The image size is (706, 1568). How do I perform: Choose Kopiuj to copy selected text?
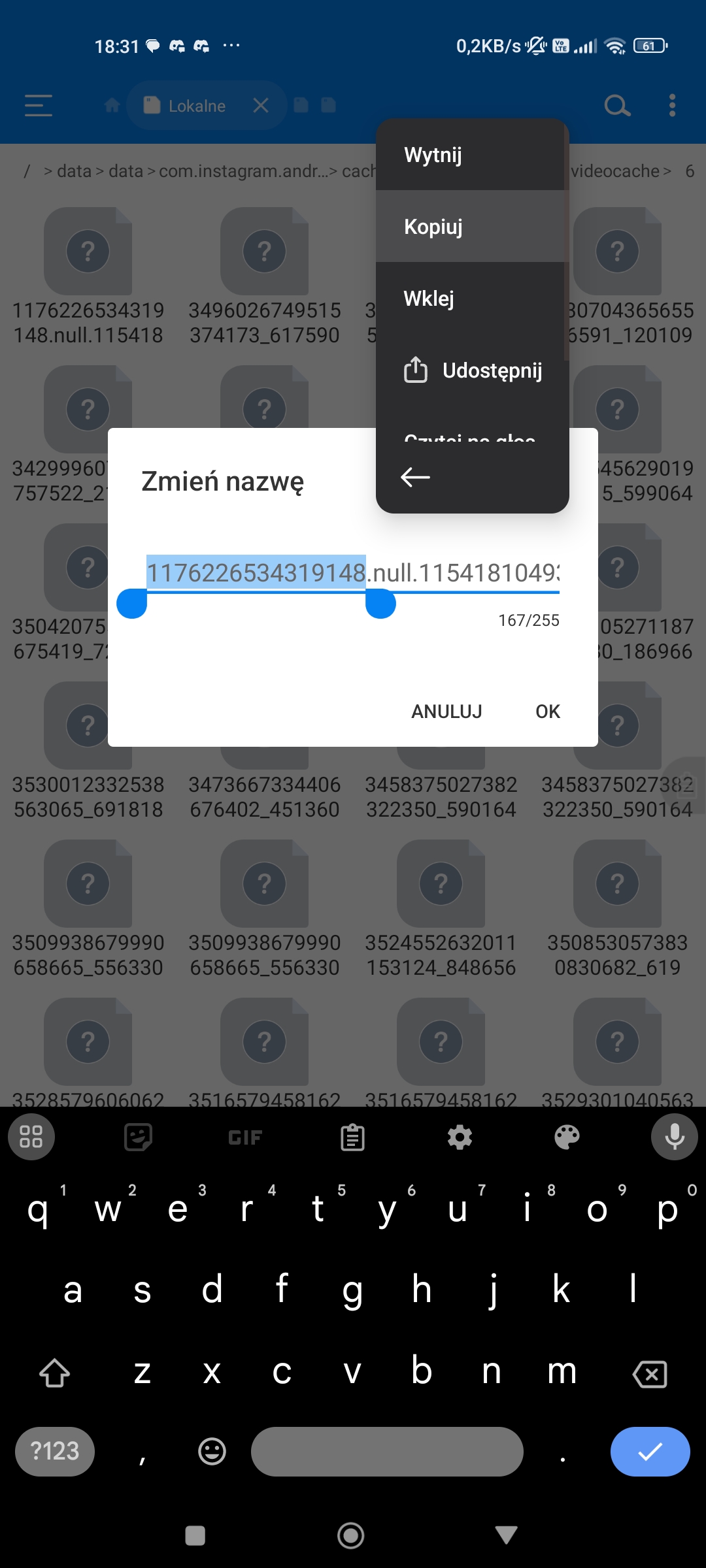coord(433,227)
